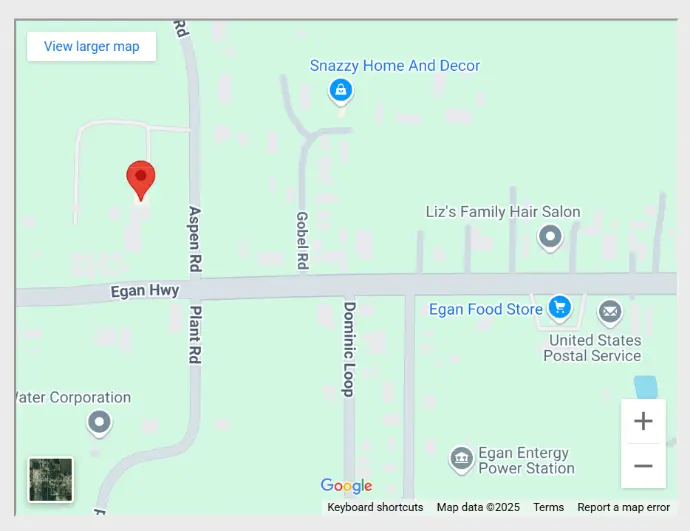Viewport: 690px width, 531px height.
Task: Open United States Postal Service marker
Action: coord(610,313)
